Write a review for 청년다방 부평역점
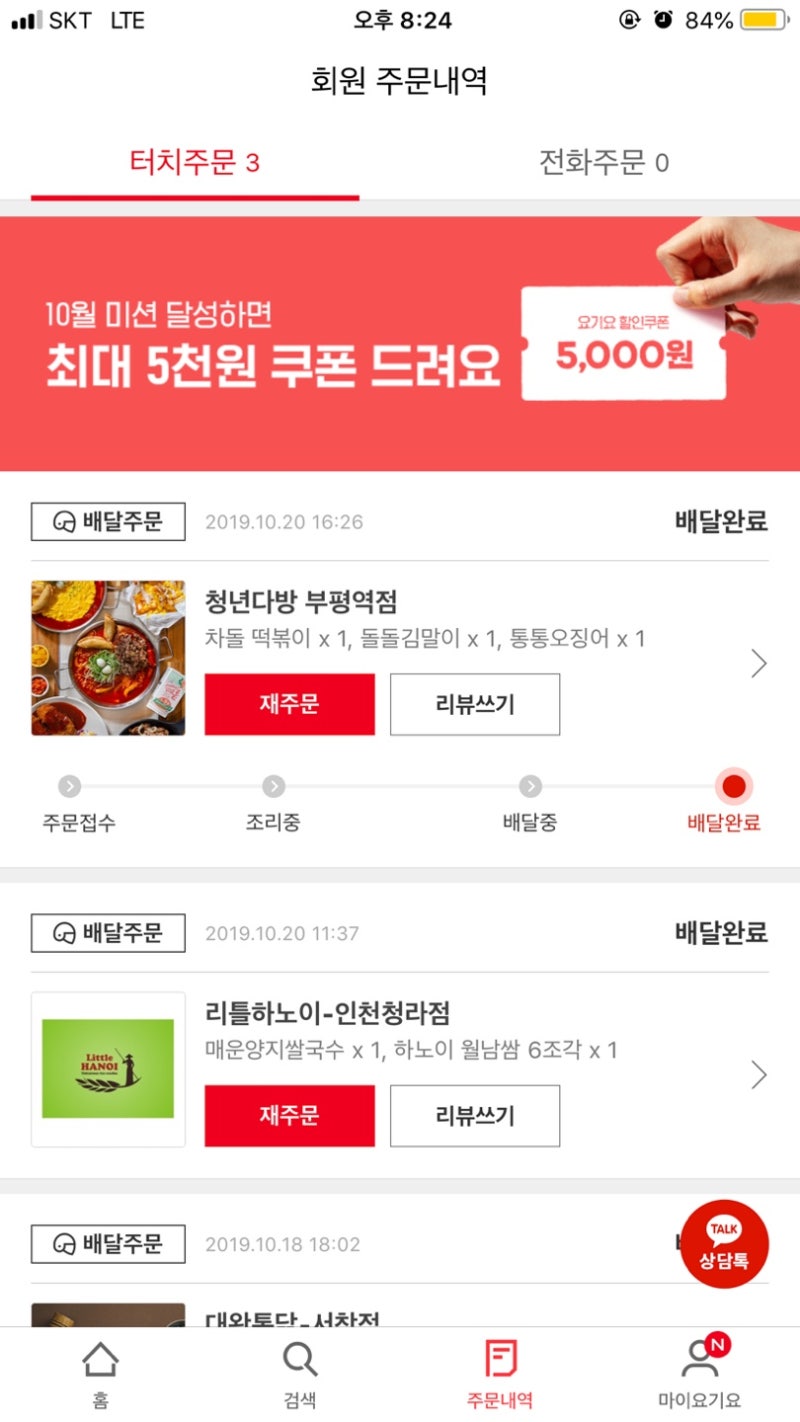This screenshot has height=1422, width=800. point(474,704)
